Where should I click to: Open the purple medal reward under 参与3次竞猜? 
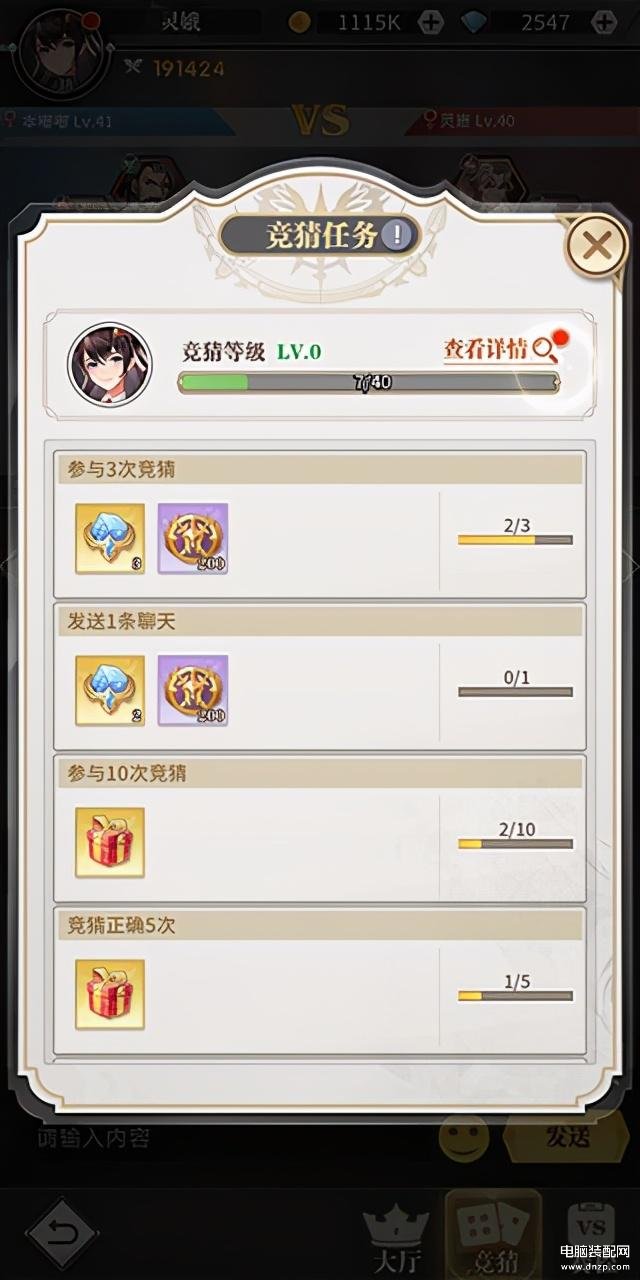[x=193, y=538]
